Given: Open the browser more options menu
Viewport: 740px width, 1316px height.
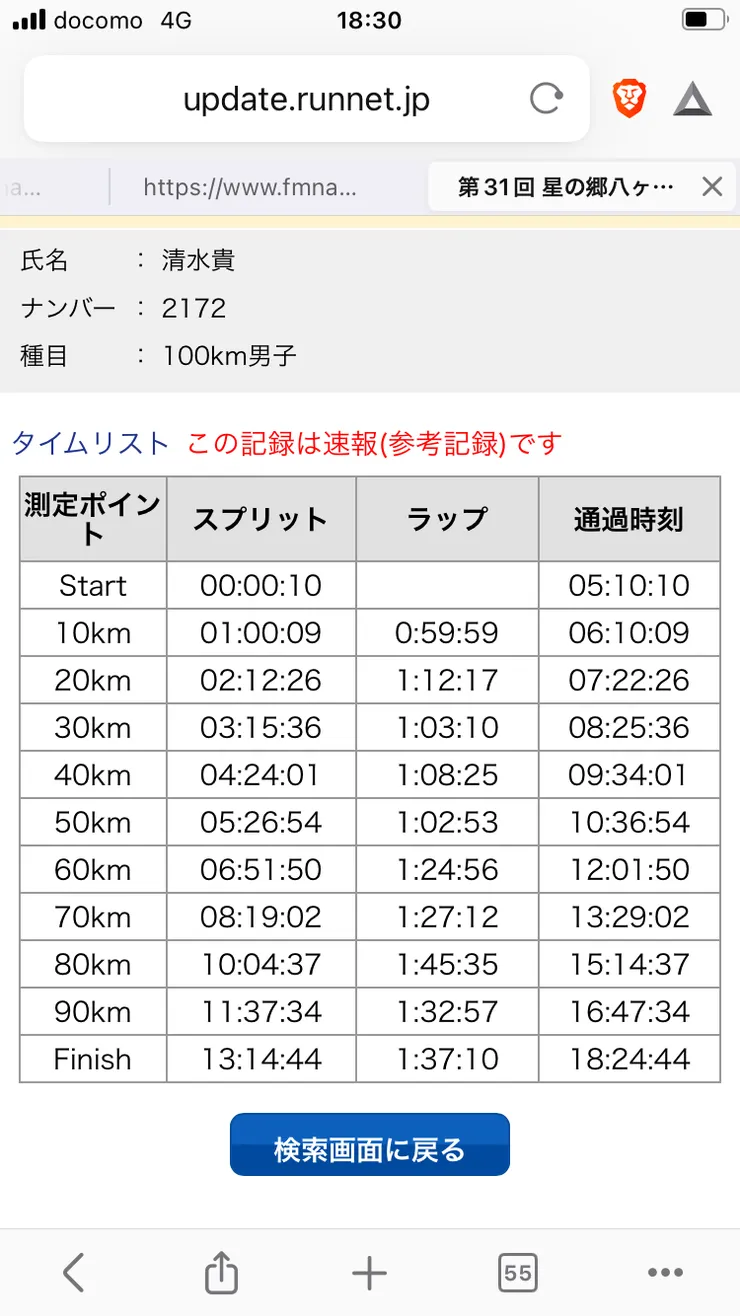Looking at the screenshot, I should click(x=665, y=1273).
